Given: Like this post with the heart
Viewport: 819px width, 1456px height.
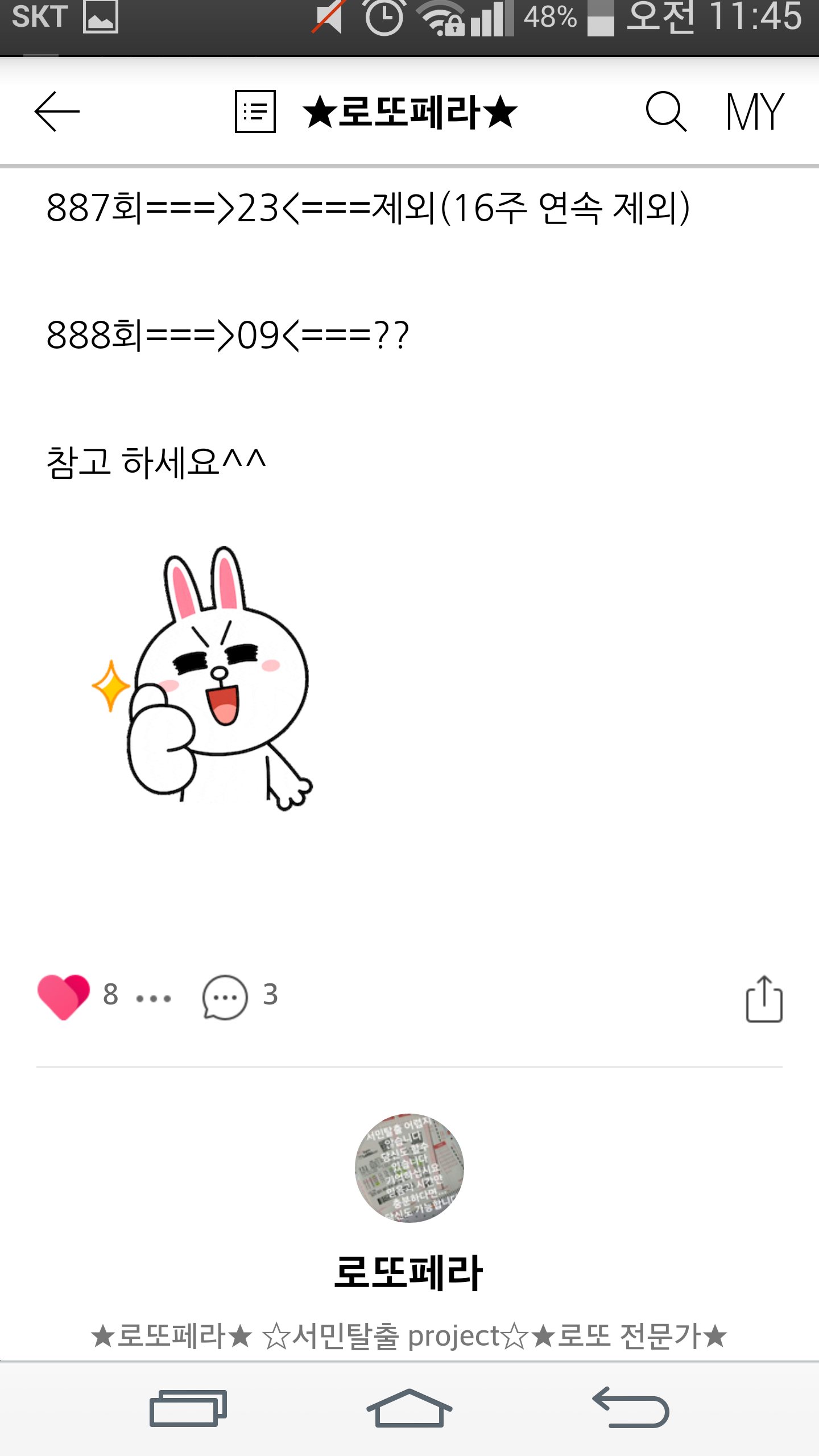Looking at the screenshot, I should pos(63,996).
